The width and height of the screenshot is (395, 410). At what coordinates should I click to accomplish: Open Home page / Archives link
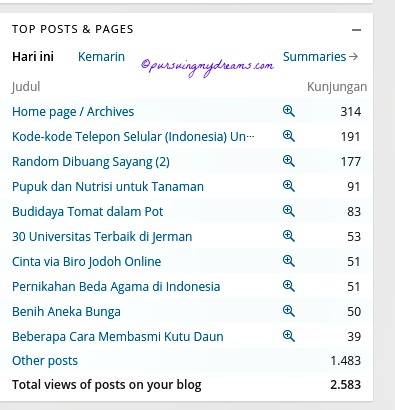73,112
